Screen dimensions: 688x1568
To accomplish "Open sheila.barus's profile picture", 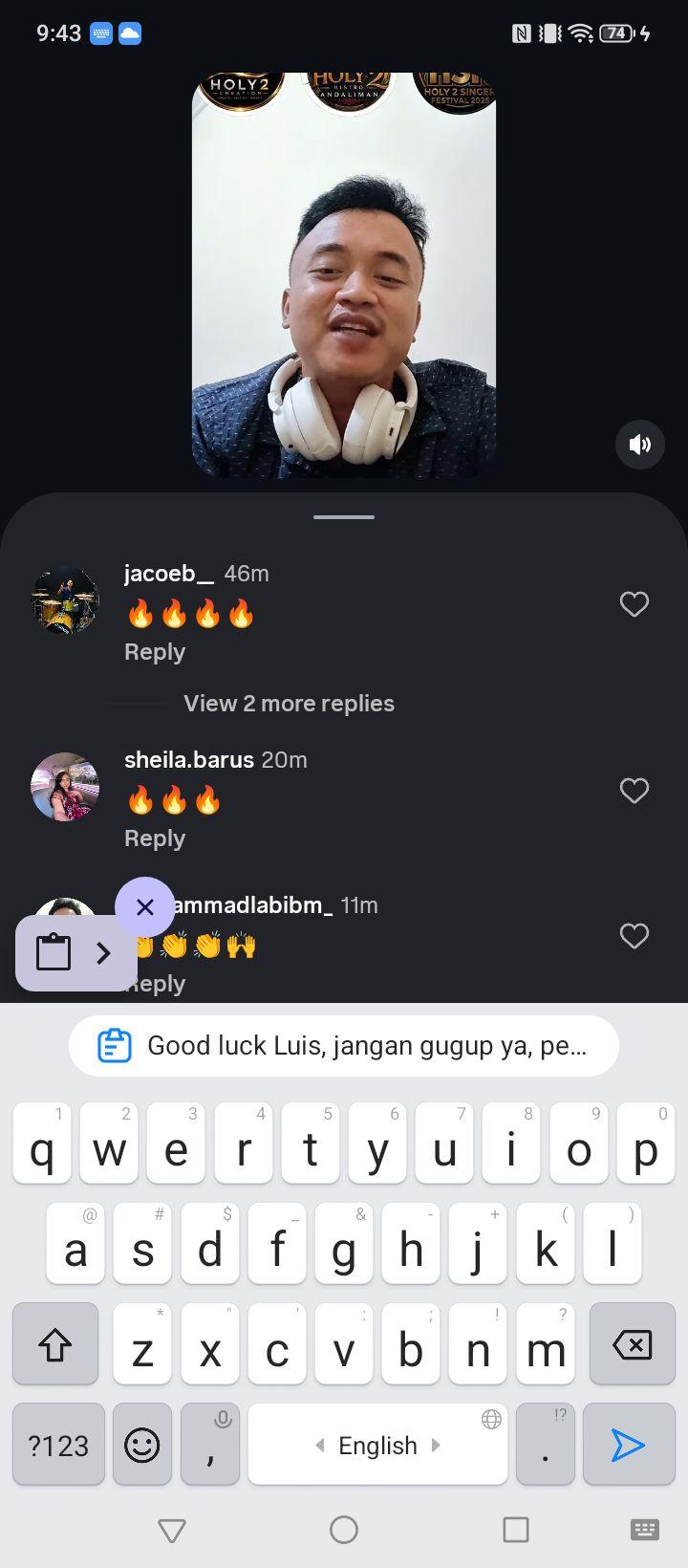I will [65, 787].
